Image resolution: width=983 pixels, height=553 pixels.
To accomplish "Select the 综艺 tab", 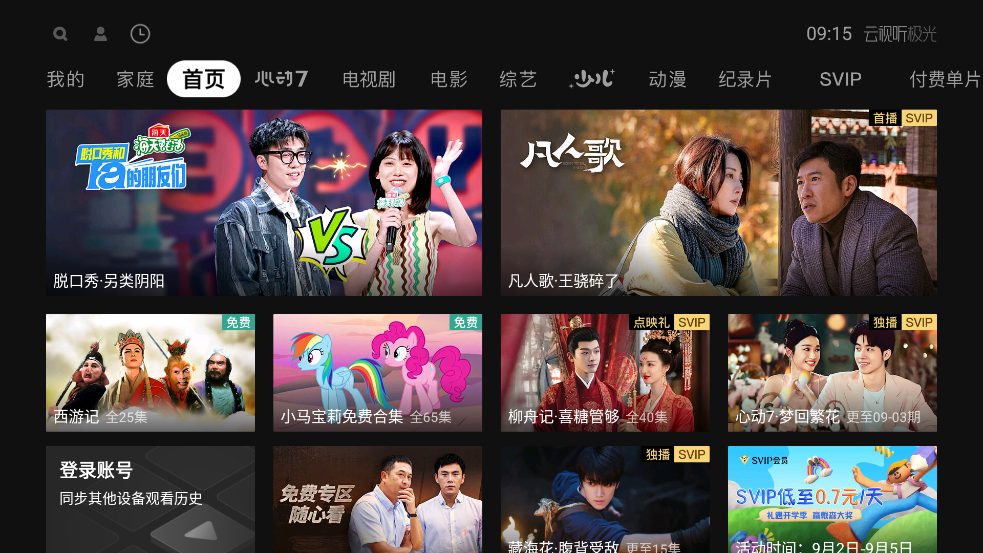I will pyautogui.click(x=518, y=79).
